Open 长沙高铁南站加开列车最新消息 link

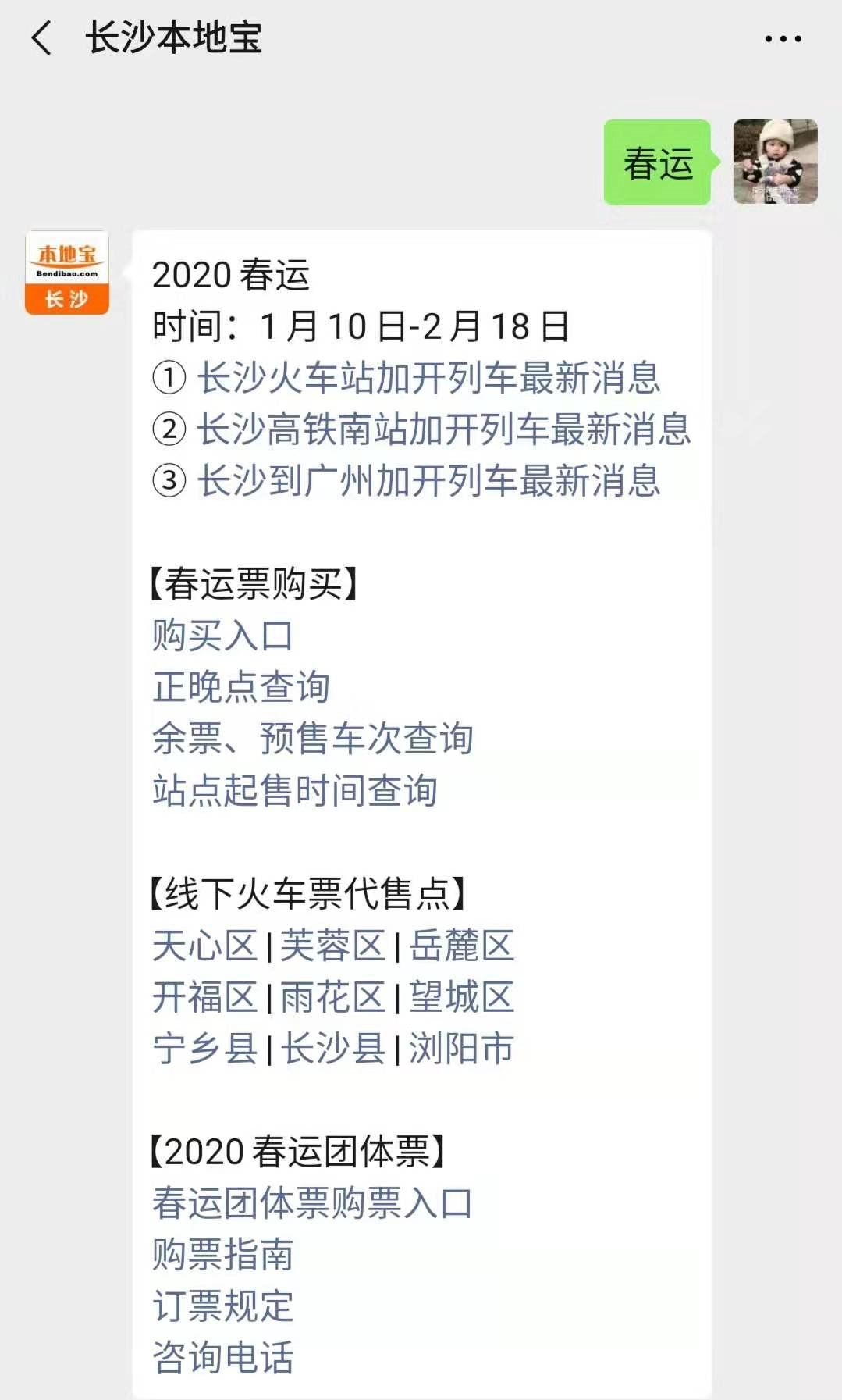coord(442,429)
